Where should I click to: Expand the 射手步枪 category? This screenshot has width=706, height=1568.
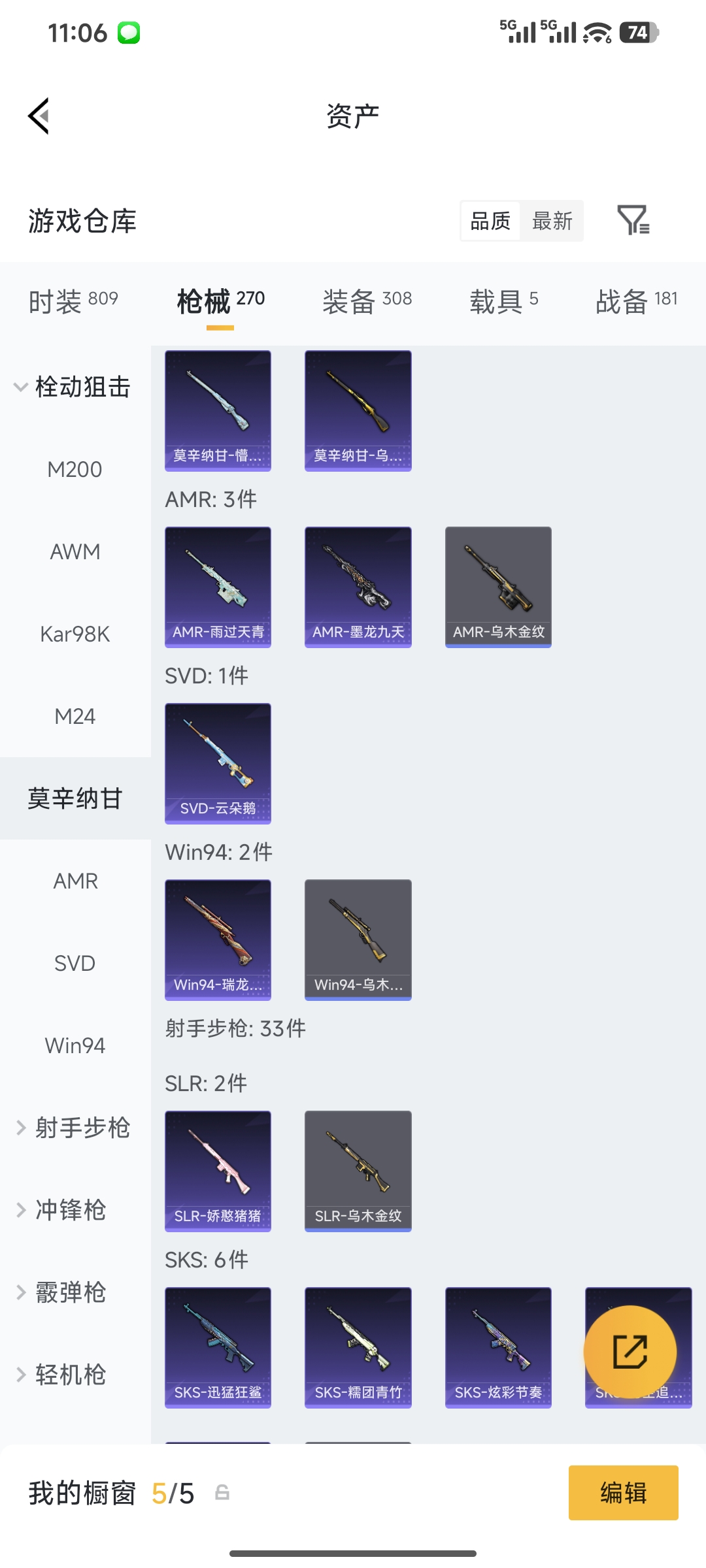[x=74, y=1128]
